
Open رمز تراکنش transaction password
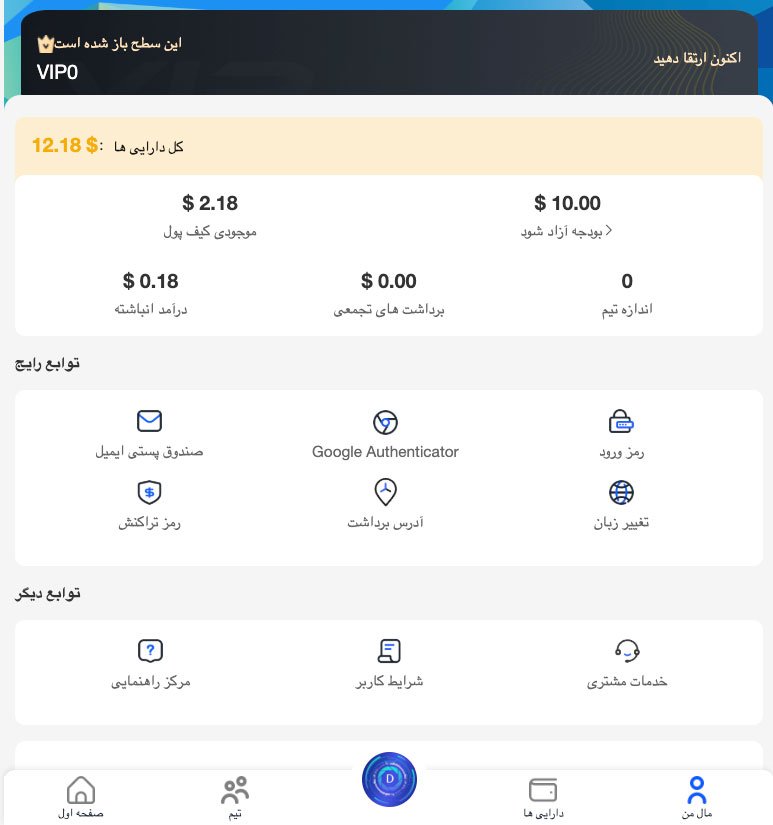tap(149, 505)
